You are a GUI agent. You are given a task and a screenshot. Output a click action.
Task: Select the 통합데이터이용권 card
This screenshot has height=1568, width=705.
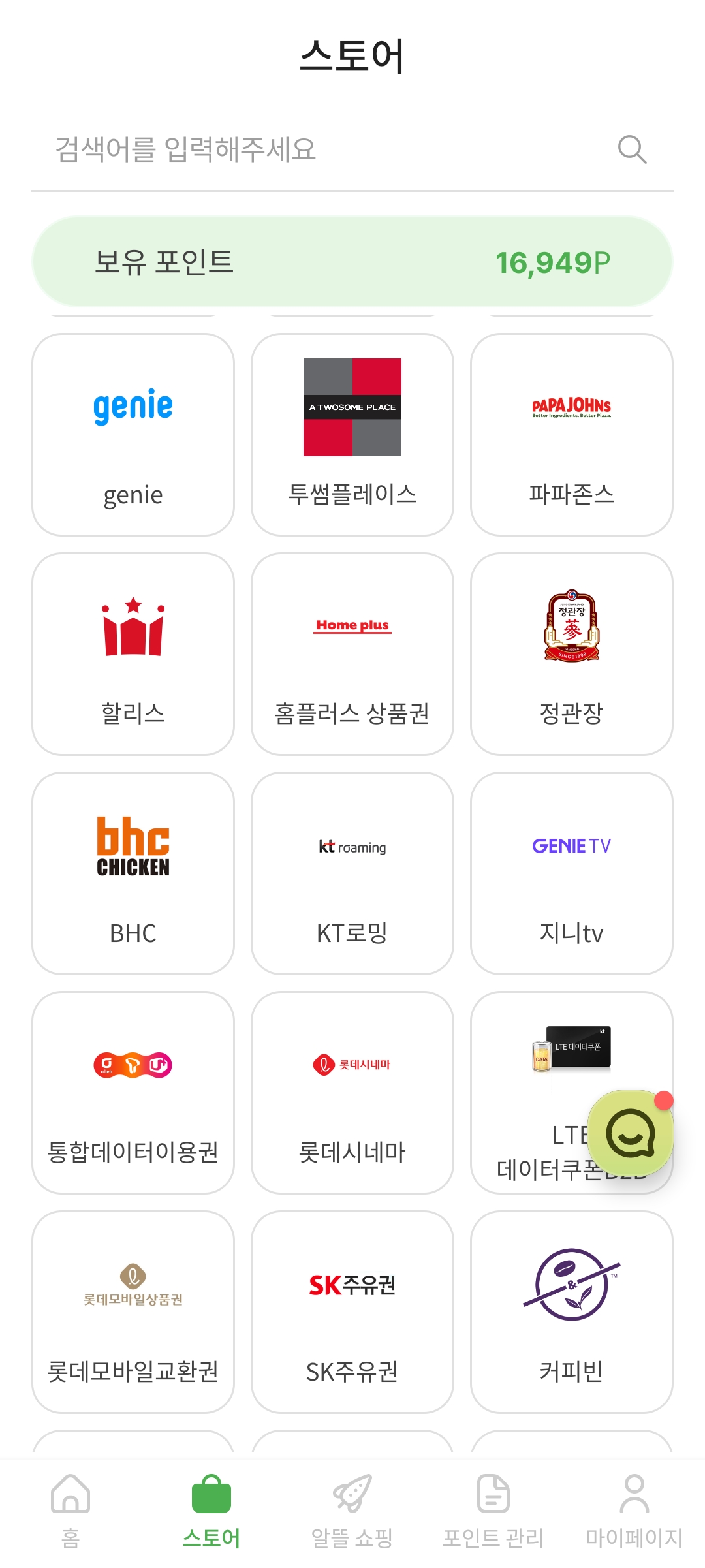coord(133,1093)
